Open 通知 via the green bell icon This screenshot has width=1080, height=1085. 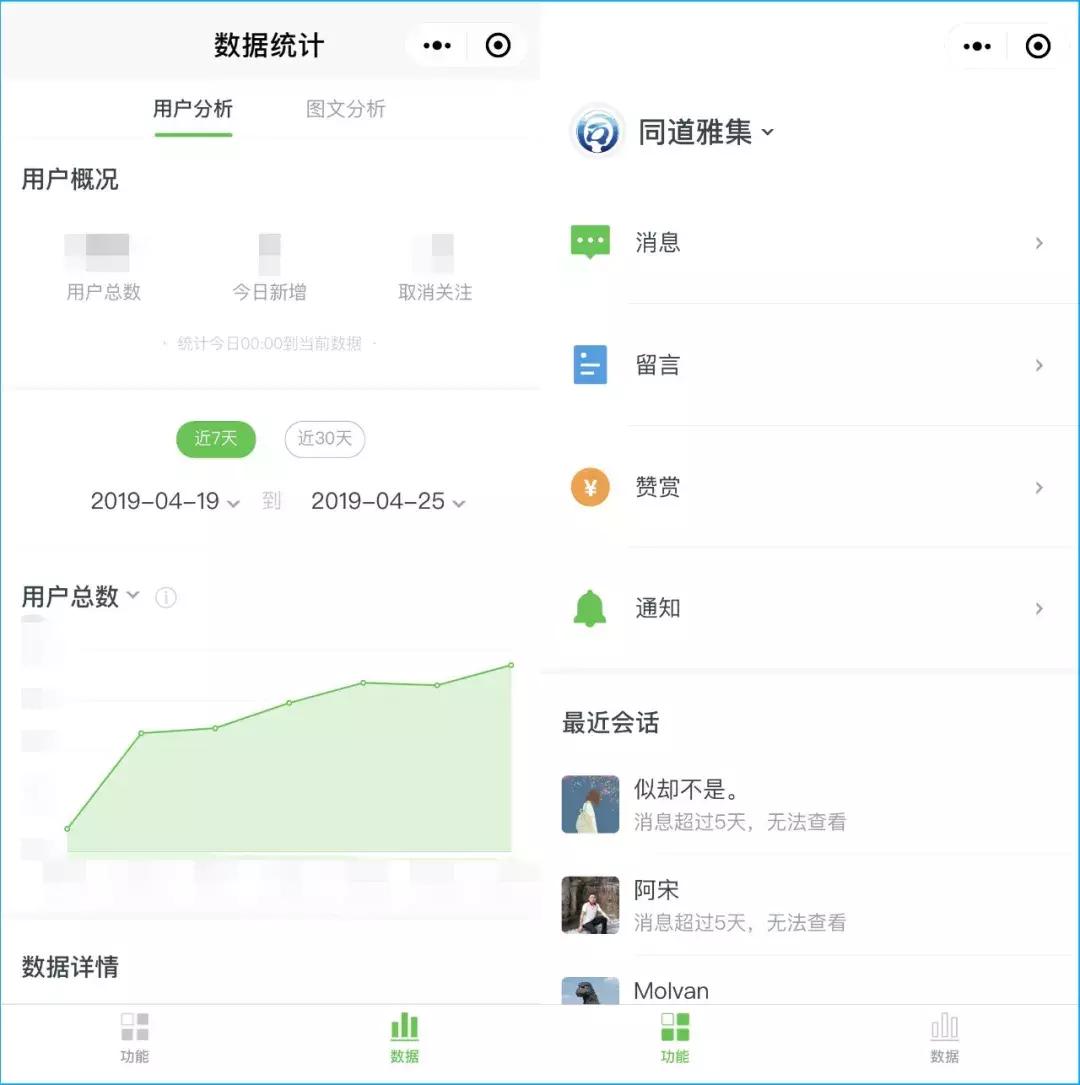click(x=589, y=608)
